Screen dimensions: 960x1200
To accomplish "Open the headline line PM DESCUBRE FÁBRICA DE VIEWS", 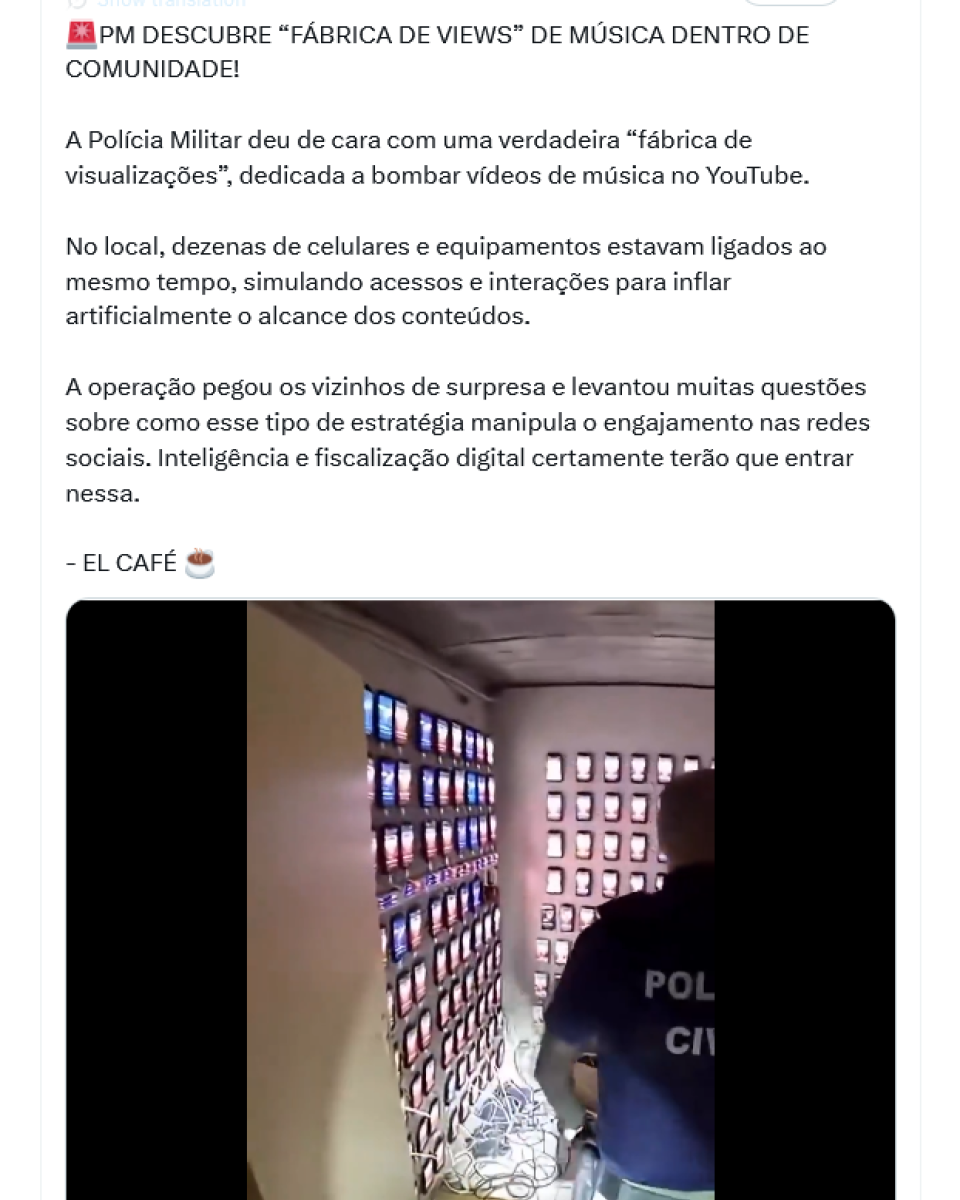I will (x=437, y=35).
